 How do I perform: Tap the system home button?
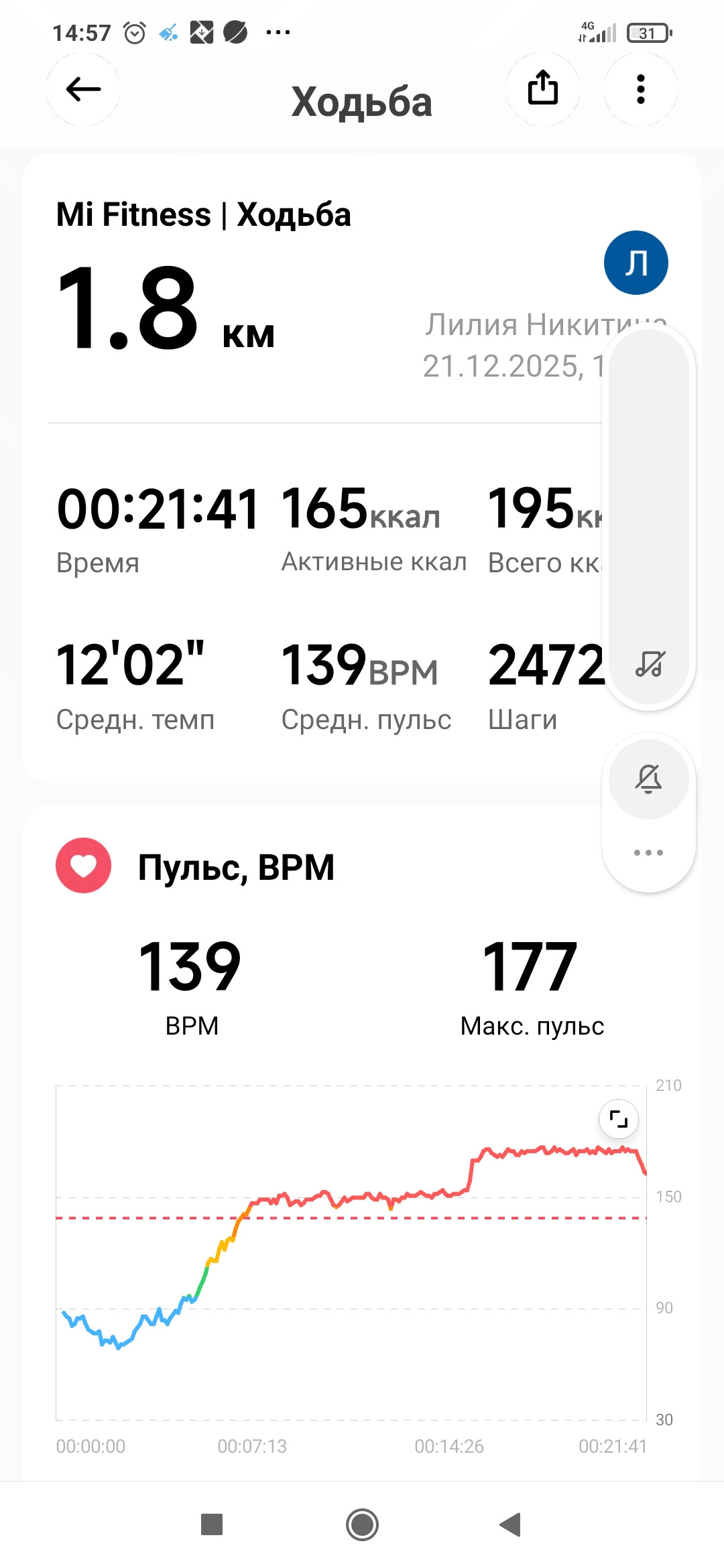pos(362,1524)
